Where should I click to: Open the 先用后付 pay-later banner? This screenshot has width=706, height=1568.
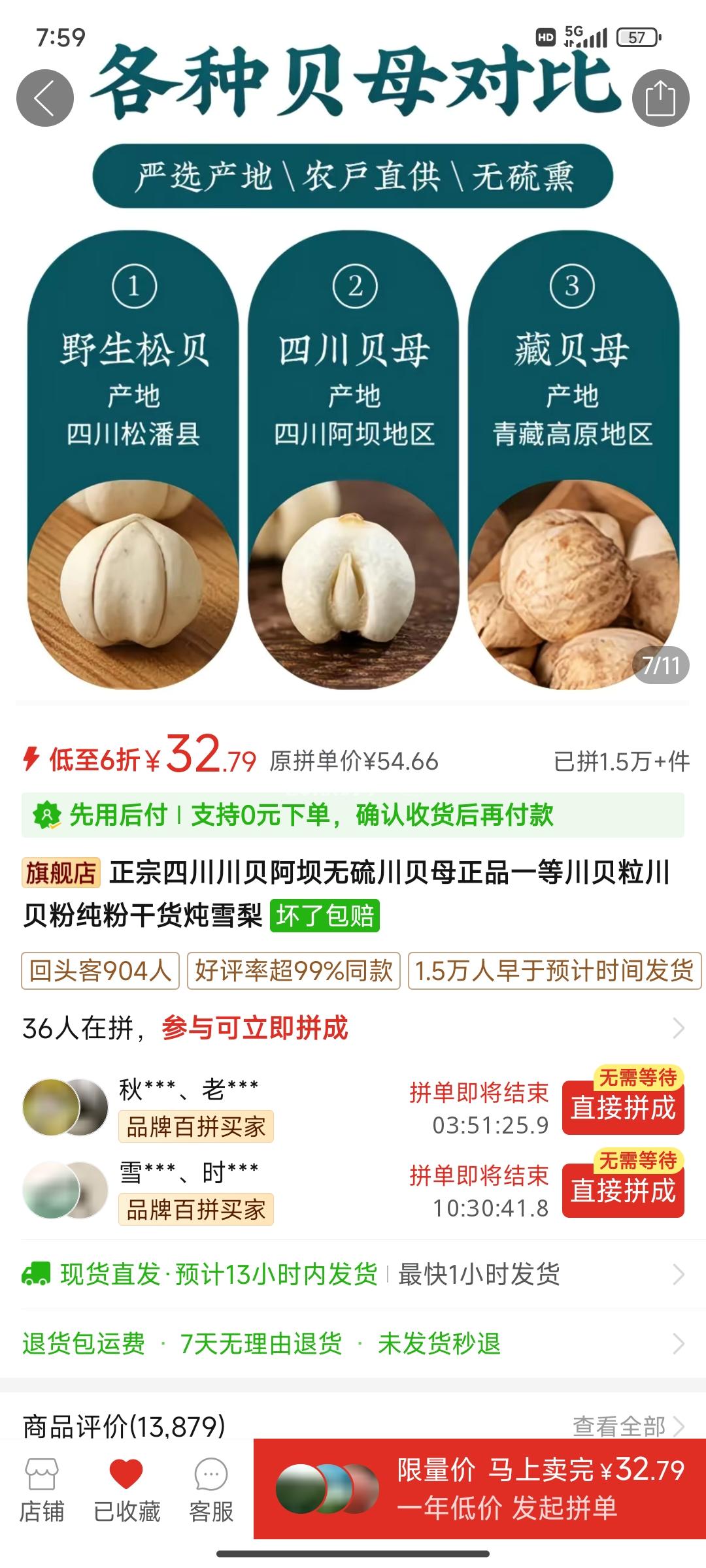tap(353, 815)
